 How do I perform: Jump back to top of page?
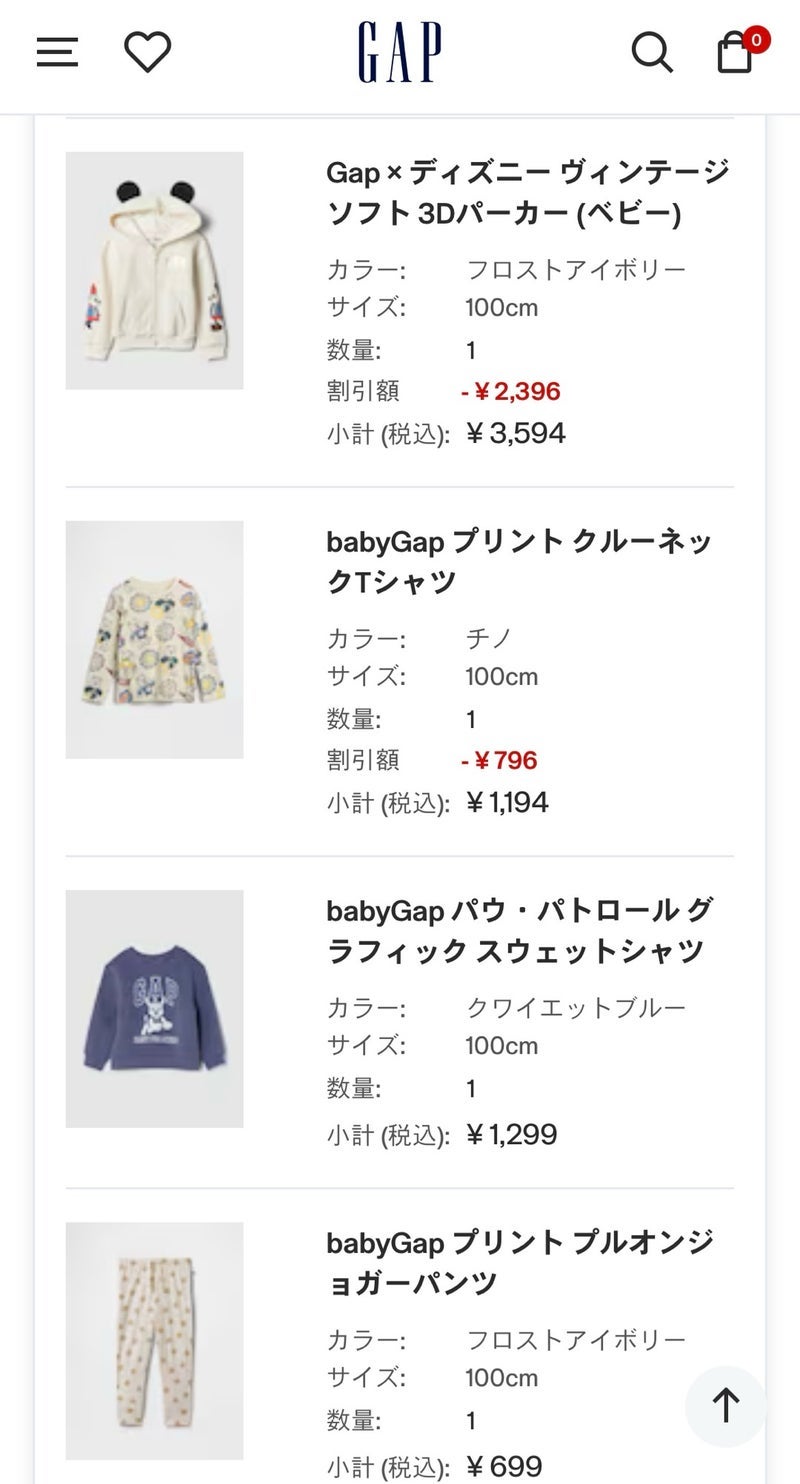point(725,1405)
